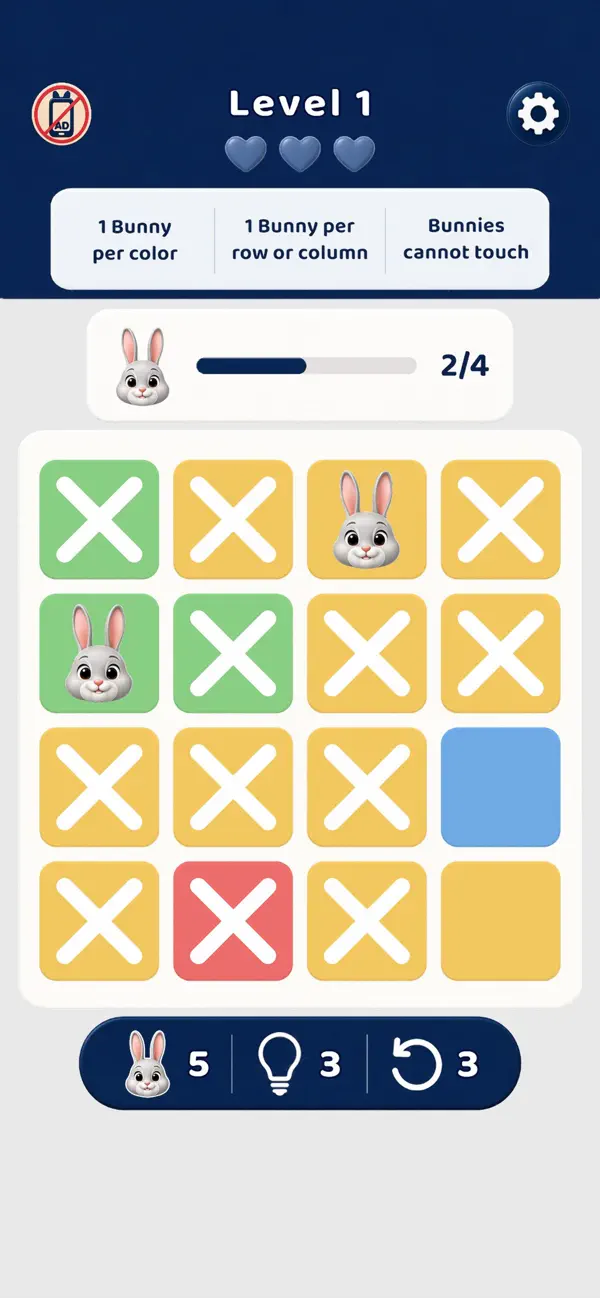Tap the remove ads icon
Screen dimensions: 600x1298
pos(62,112)
